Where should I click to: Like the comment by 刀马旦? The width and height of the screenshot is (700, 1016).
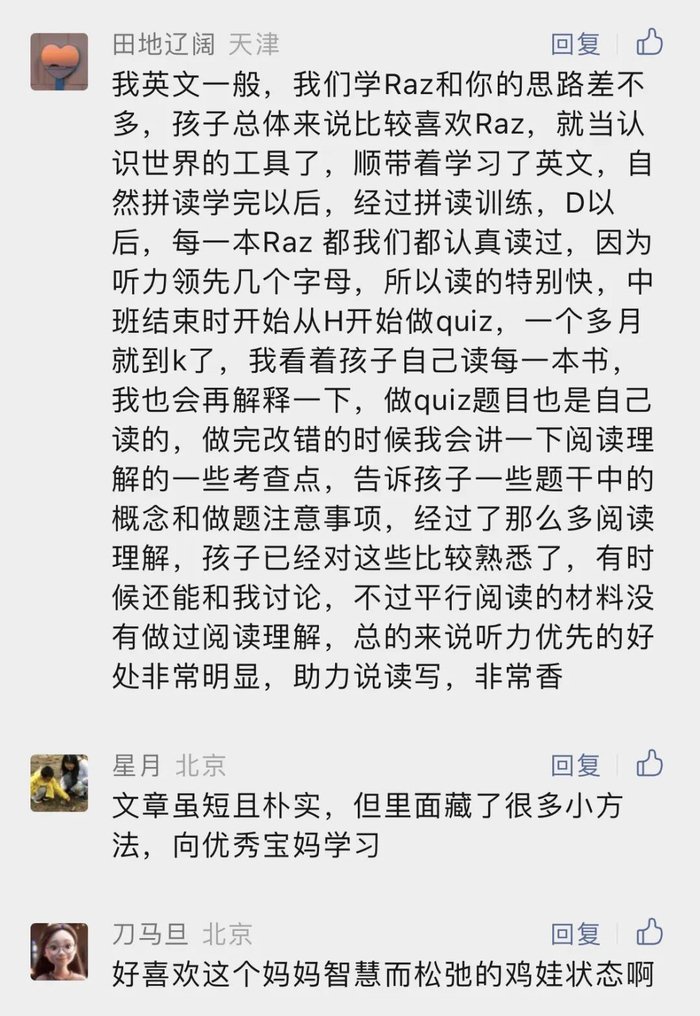point(649,932)
